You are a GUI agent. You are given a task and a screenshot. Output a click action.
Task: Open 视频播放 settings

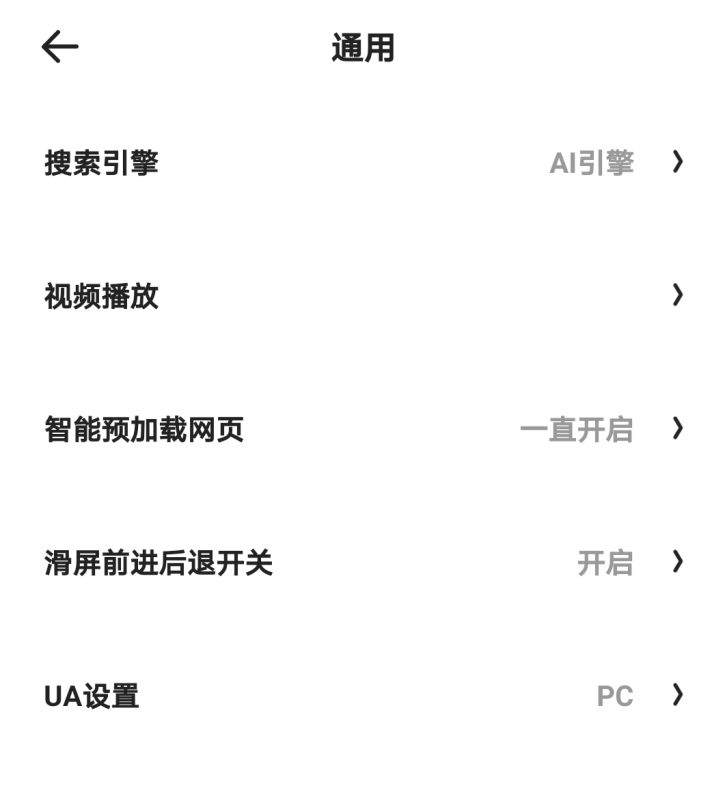click(362, 296)
